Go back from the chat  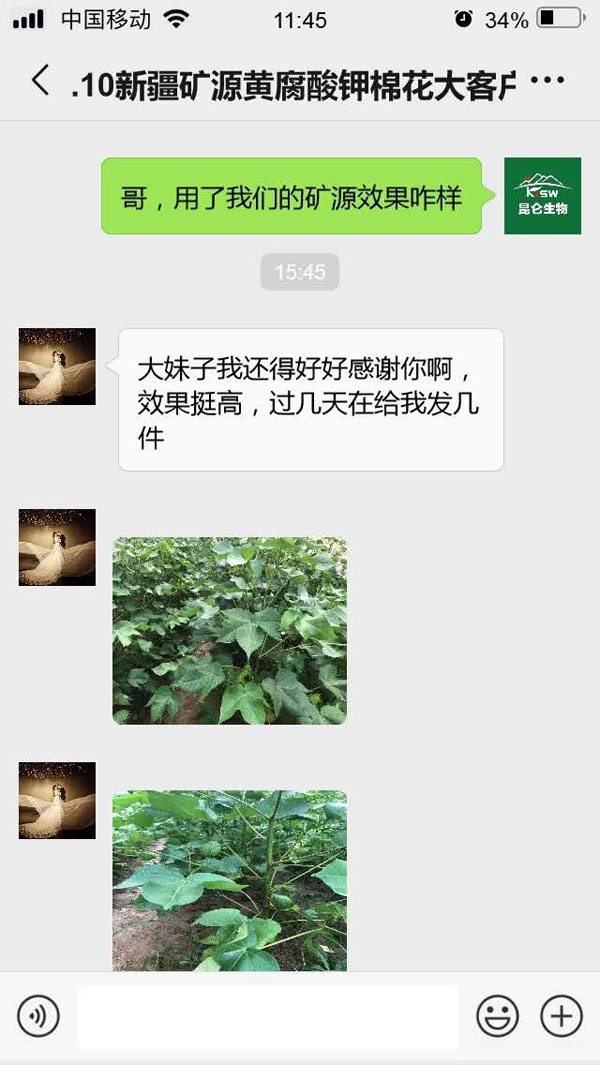tap(40, 81)
